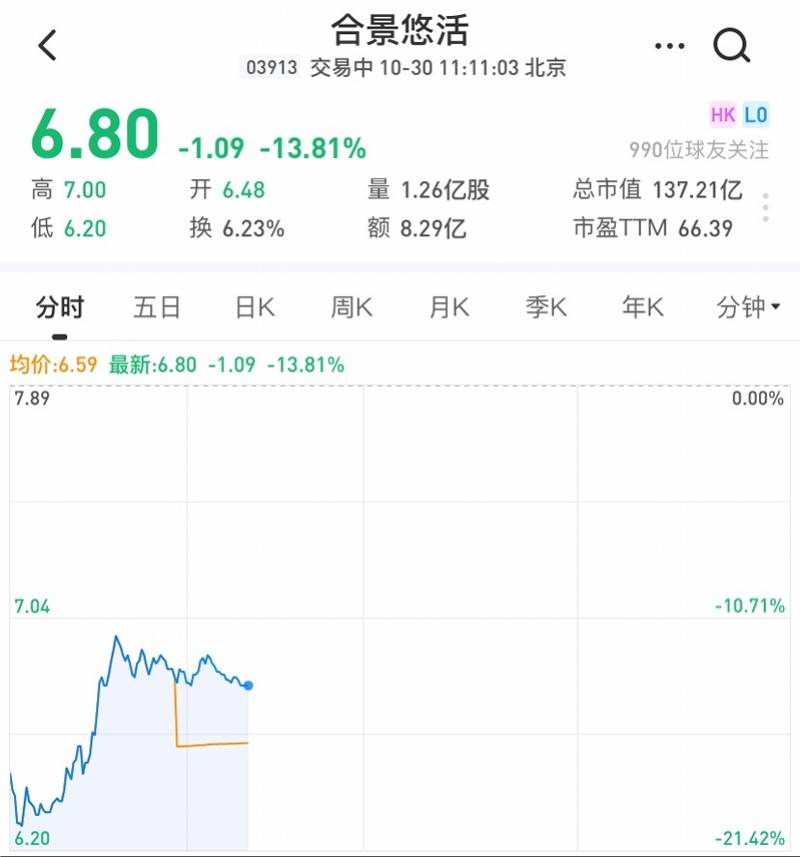
Task: Expand the 分钟 interval dropdown
Action: coord(748,308)
